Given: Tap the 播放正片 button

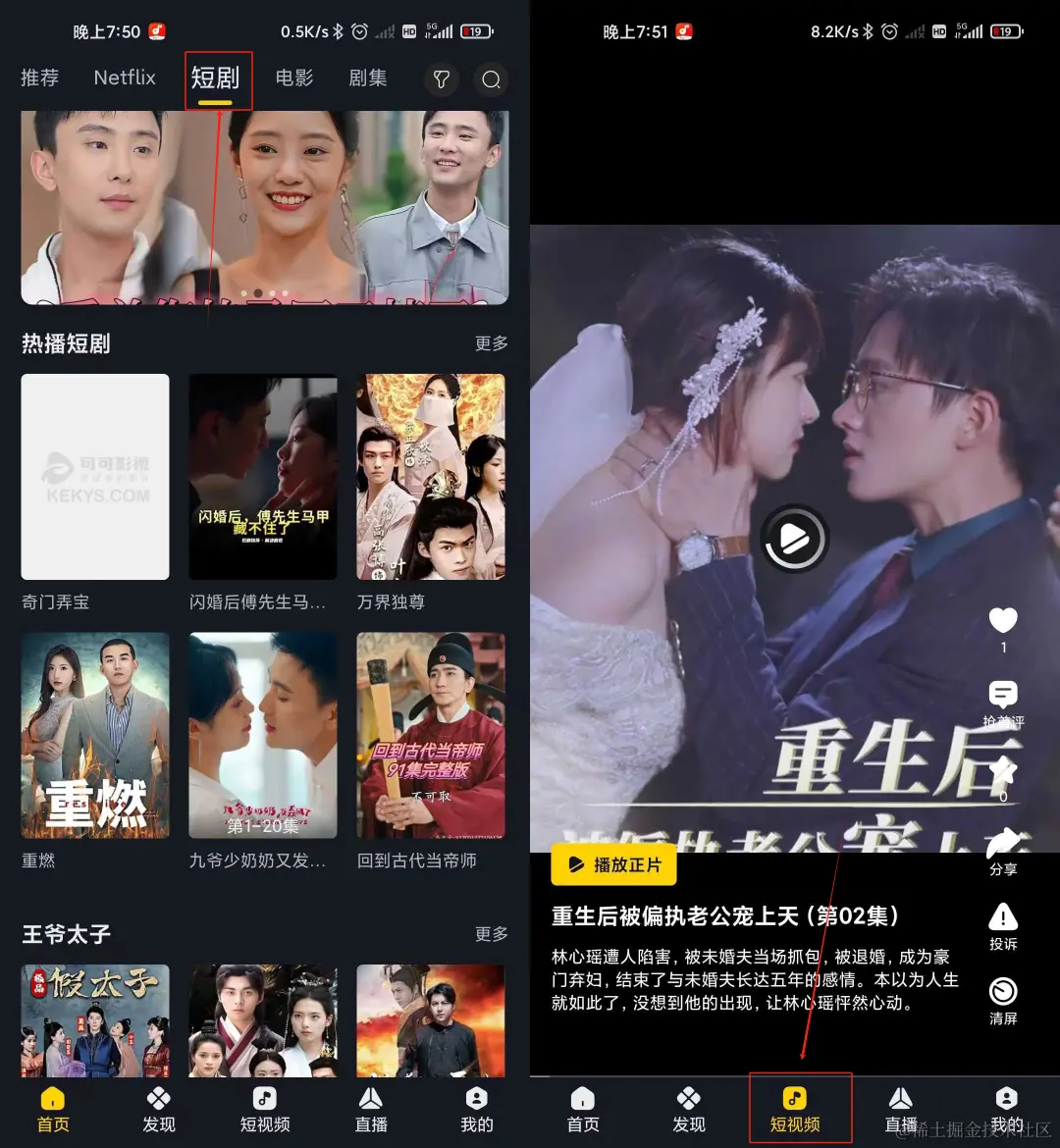Looking at the screenshot, I should tap(613, 864).
